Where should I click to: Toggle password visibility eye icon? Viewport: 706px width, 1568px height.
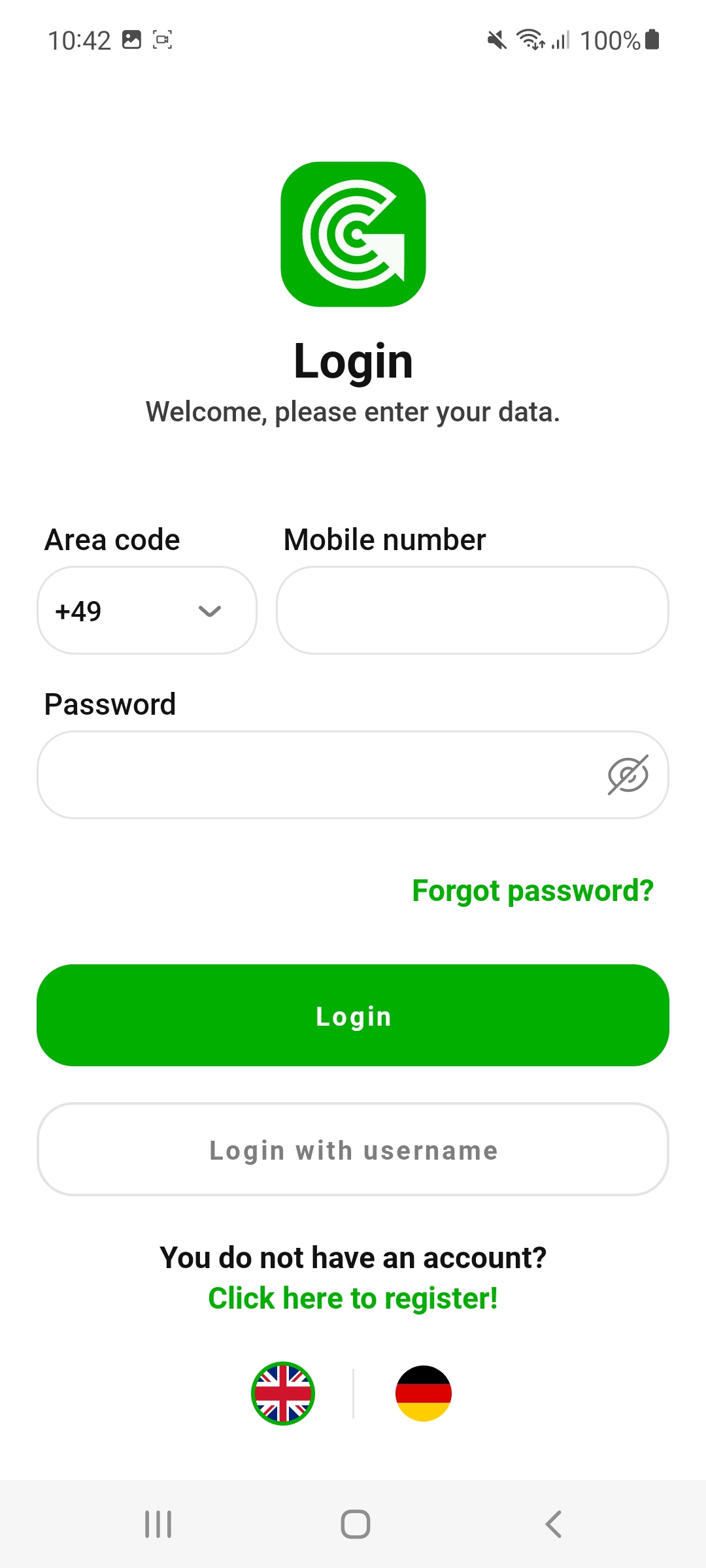[x=628, y=775]
